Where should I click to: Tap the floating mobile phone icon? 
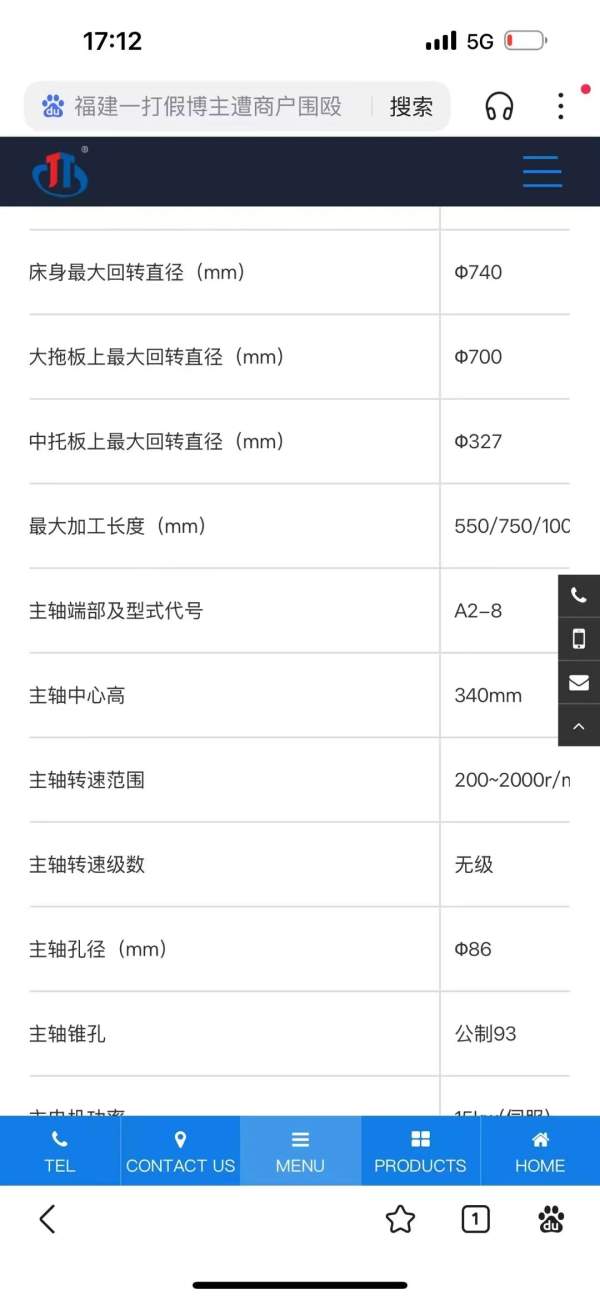click(x=579, y=639)
